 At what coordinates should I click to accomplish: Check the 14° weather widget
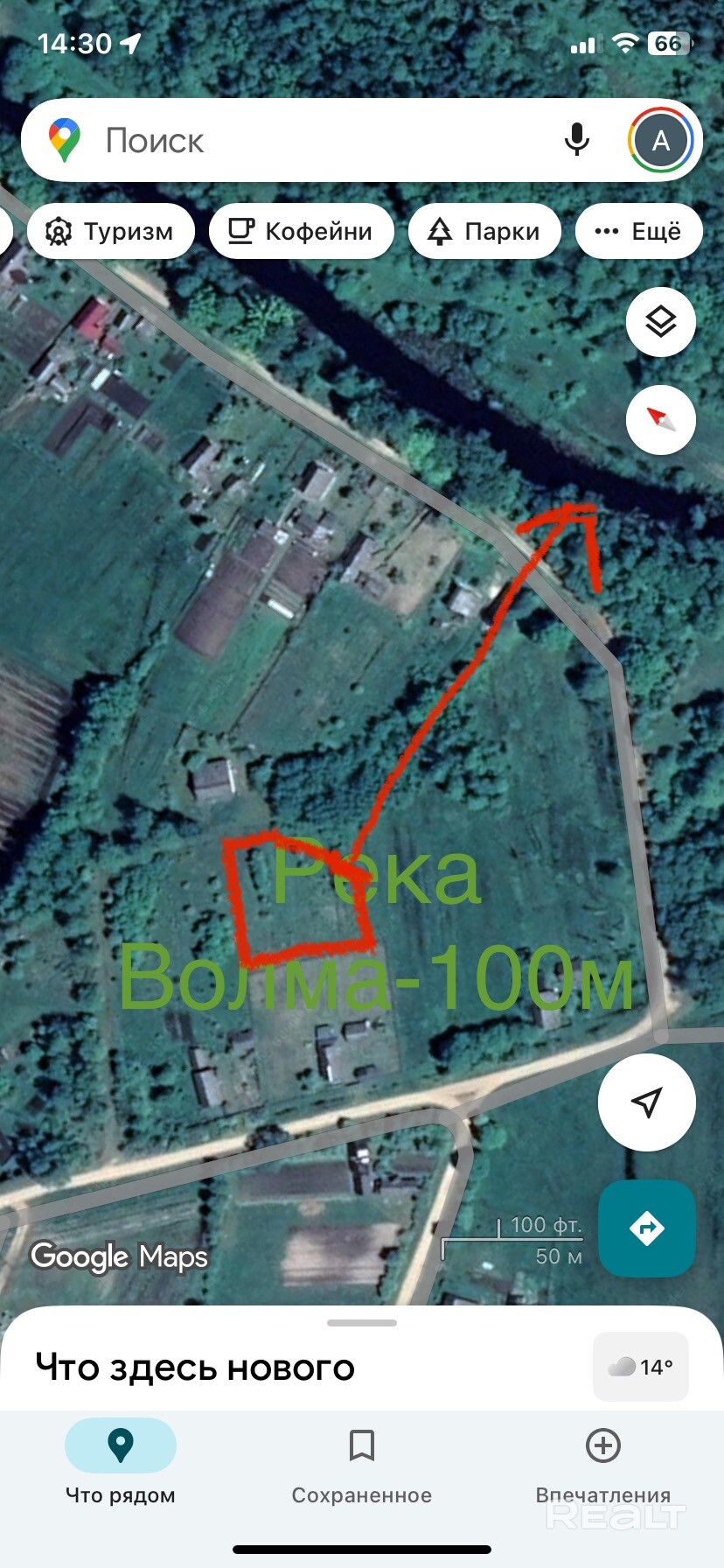[641, 1367]
